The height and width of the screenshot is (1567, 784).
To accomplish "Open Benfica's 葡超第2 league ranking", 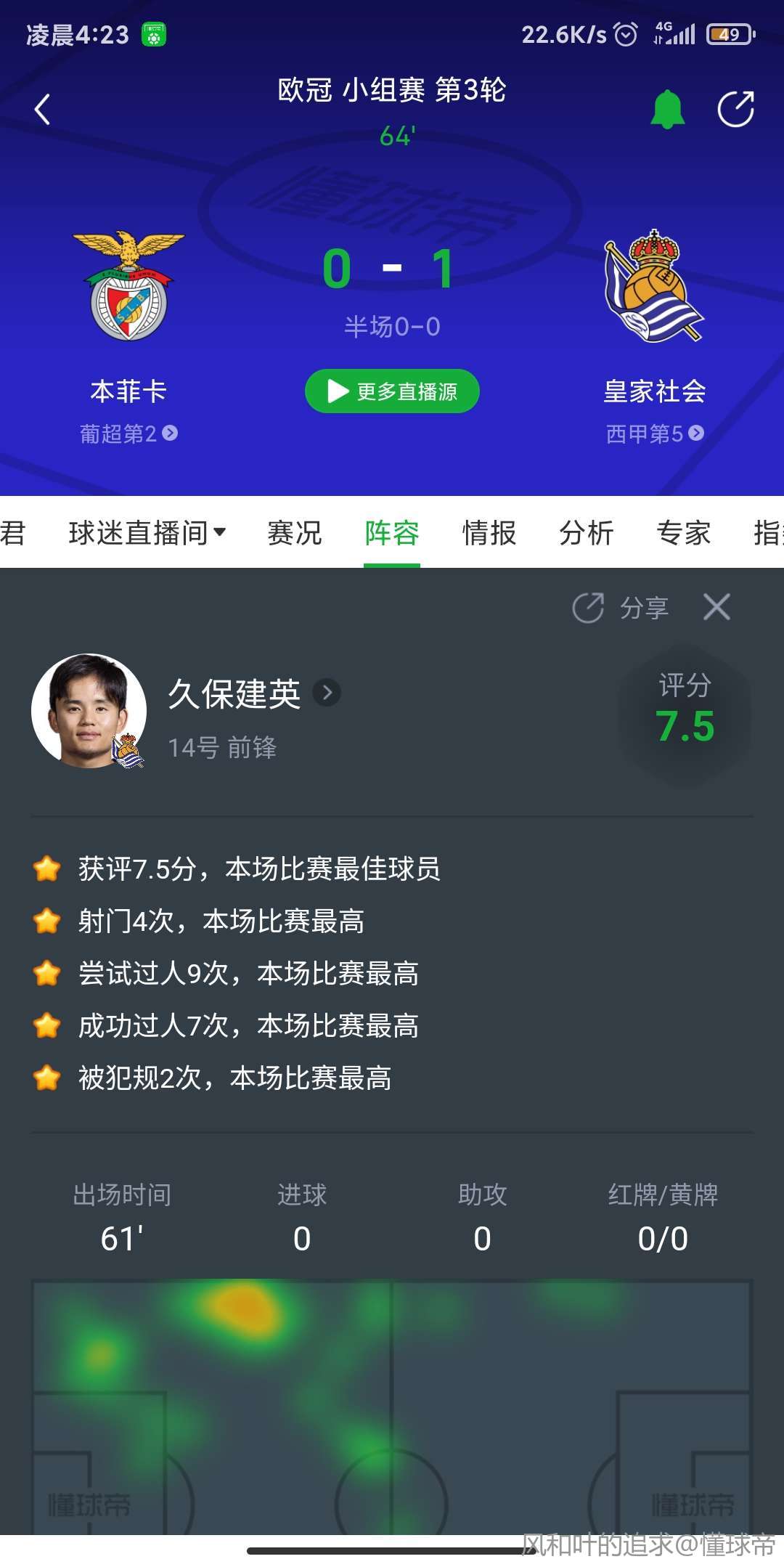I will coord(128,434).
